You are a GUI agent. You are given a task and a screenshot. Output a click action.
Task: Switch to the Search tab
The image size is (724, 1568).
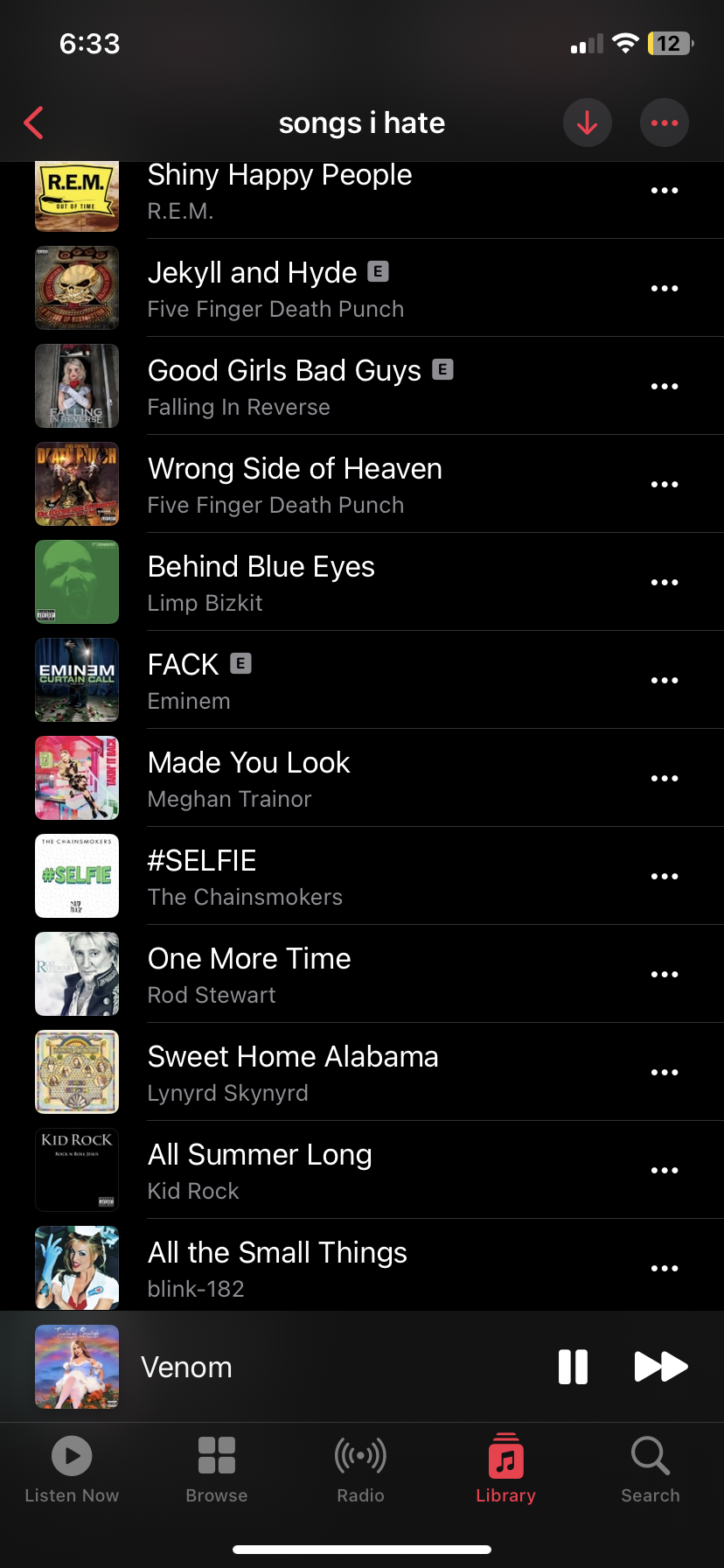pyautogui.click(x=651, y=1470)
